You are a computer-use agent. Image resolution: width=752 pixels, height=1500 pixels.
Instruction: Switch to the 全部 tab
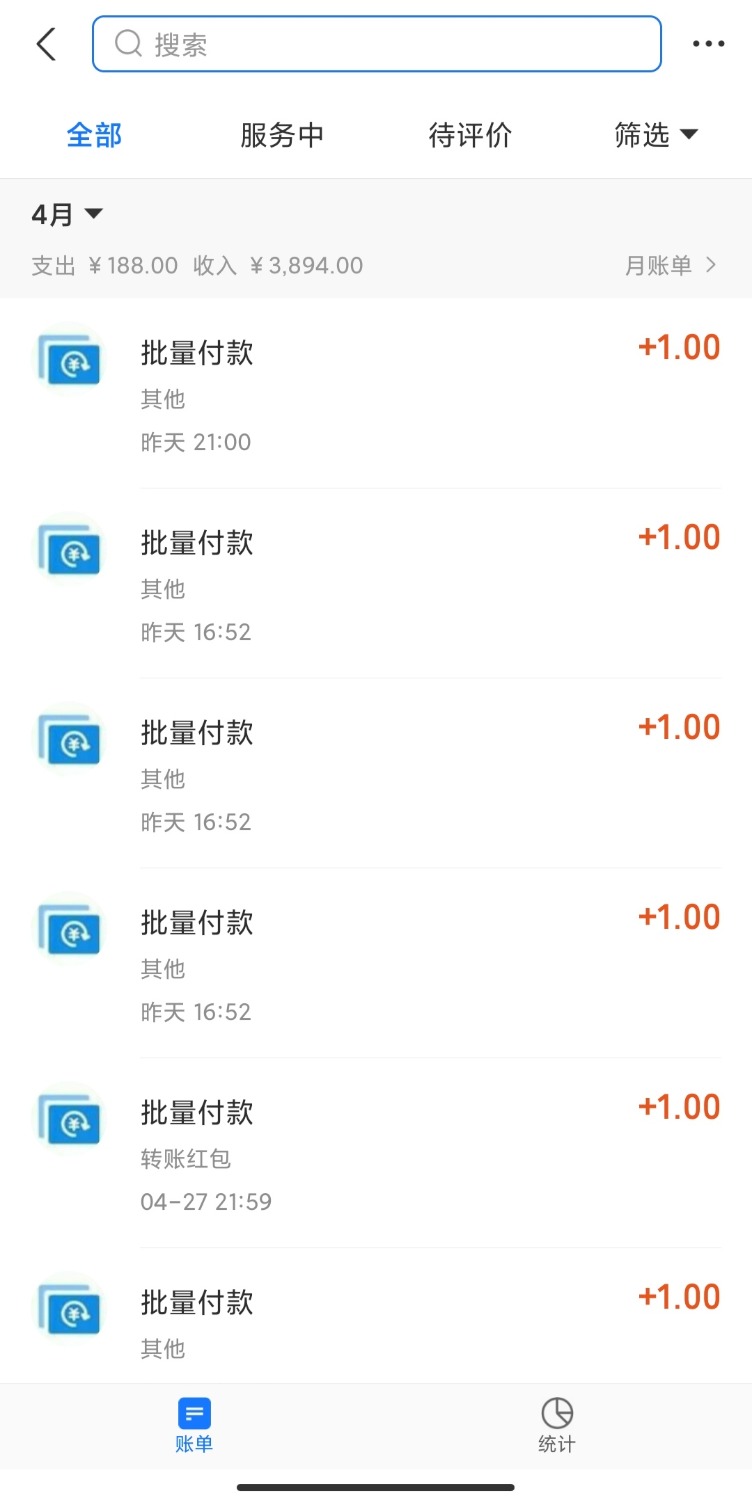tap(94, 135)
